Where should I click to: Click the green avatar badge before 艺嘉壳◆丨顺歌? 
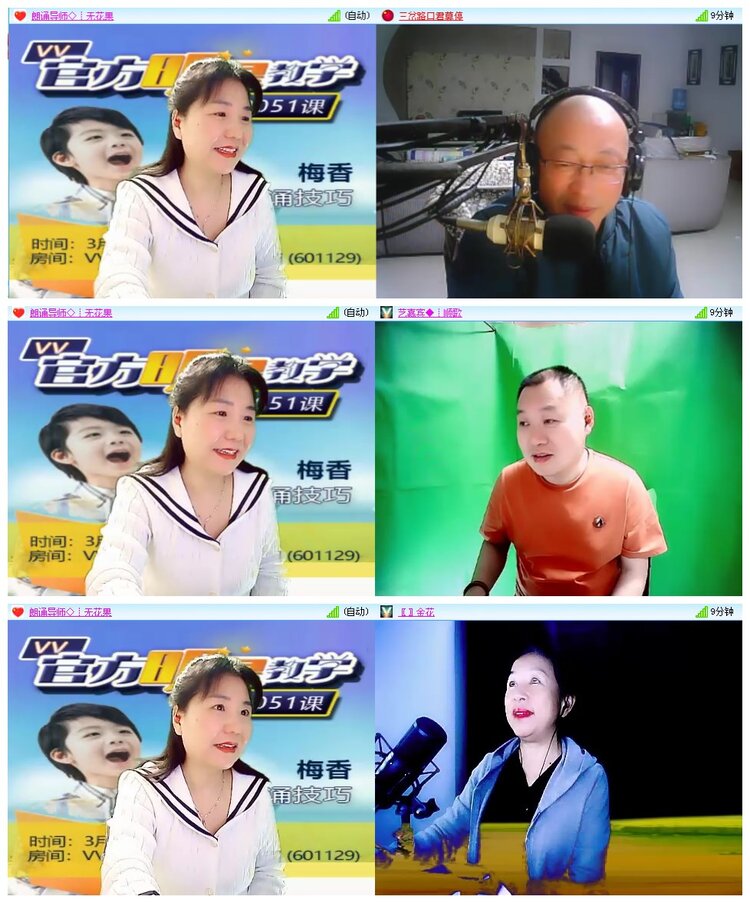coord(386,311)
